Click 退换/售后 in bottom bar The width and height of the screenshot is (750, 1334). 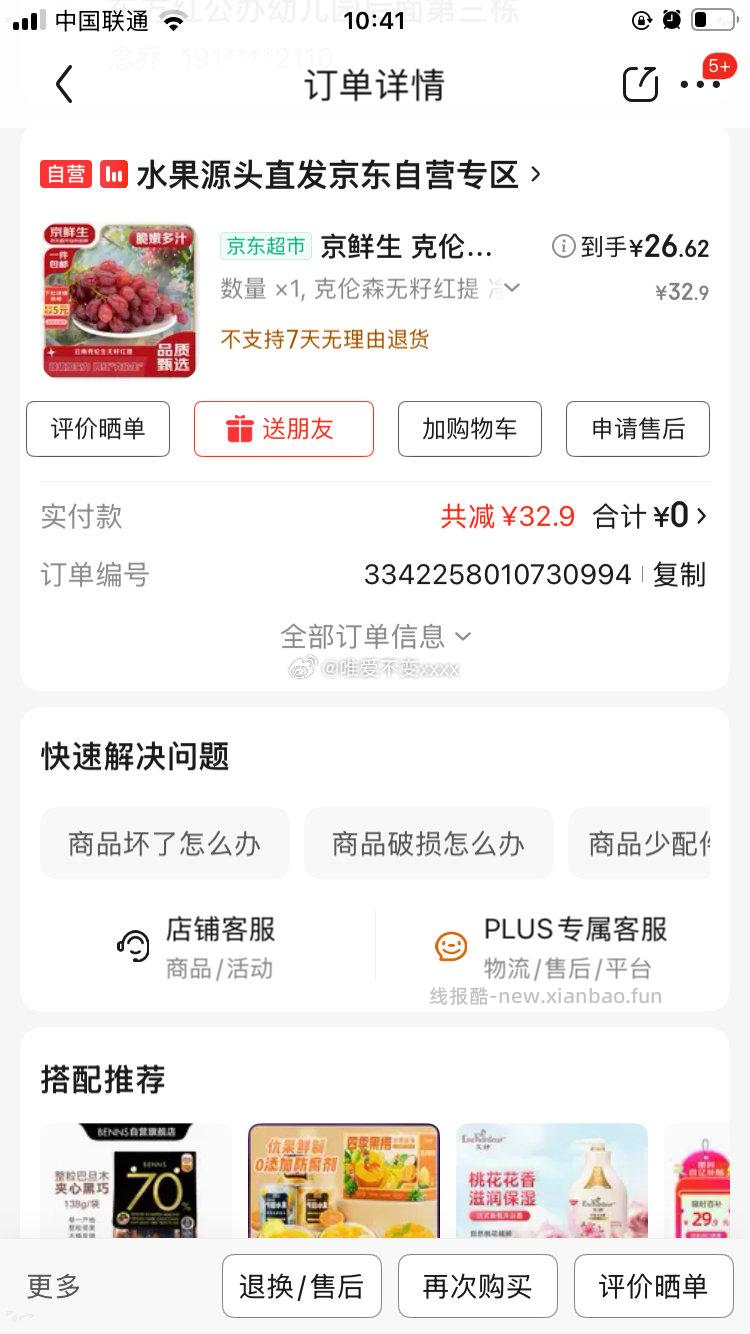pyautogui.click(x=301, y=1286)
